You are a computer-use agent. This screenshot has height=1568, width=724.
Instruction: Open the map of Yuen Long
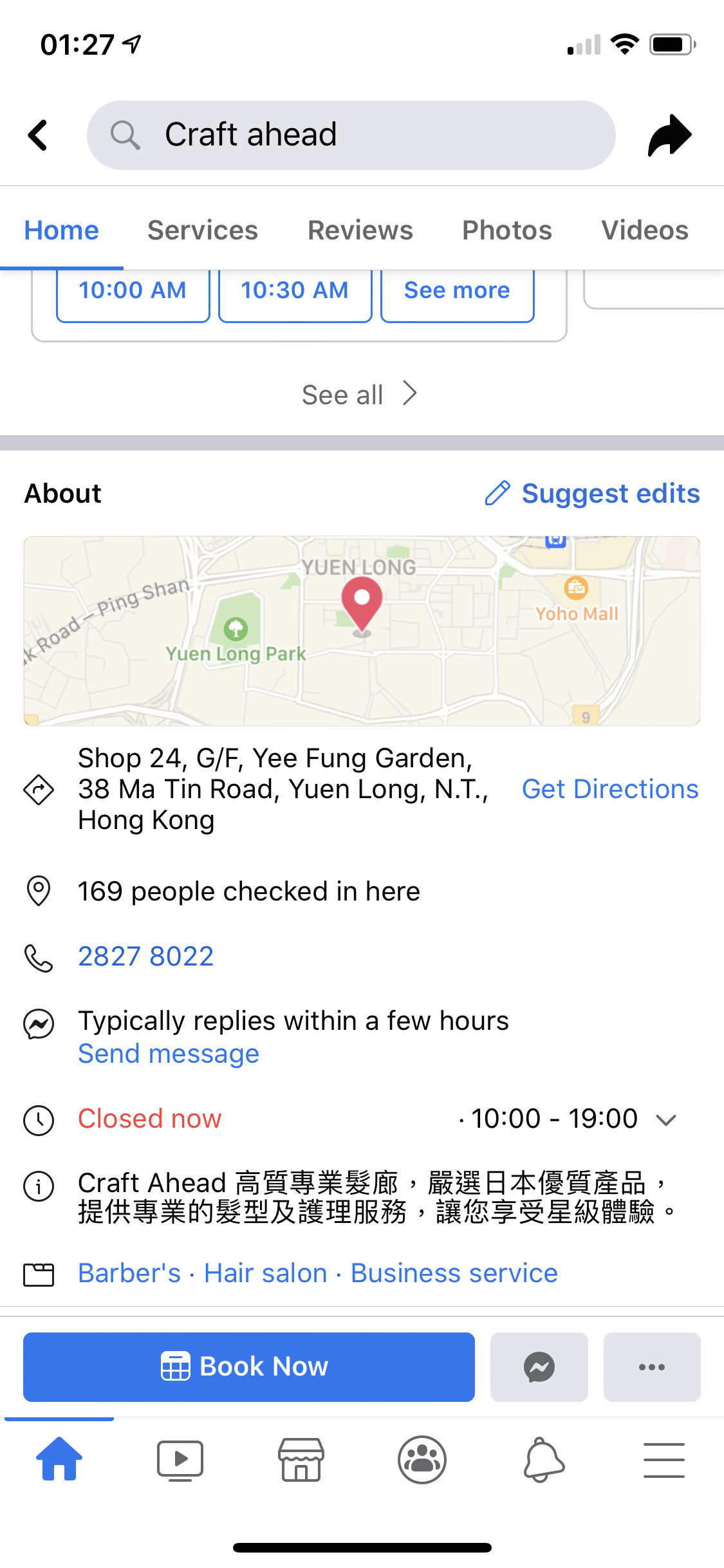(362, 631)
